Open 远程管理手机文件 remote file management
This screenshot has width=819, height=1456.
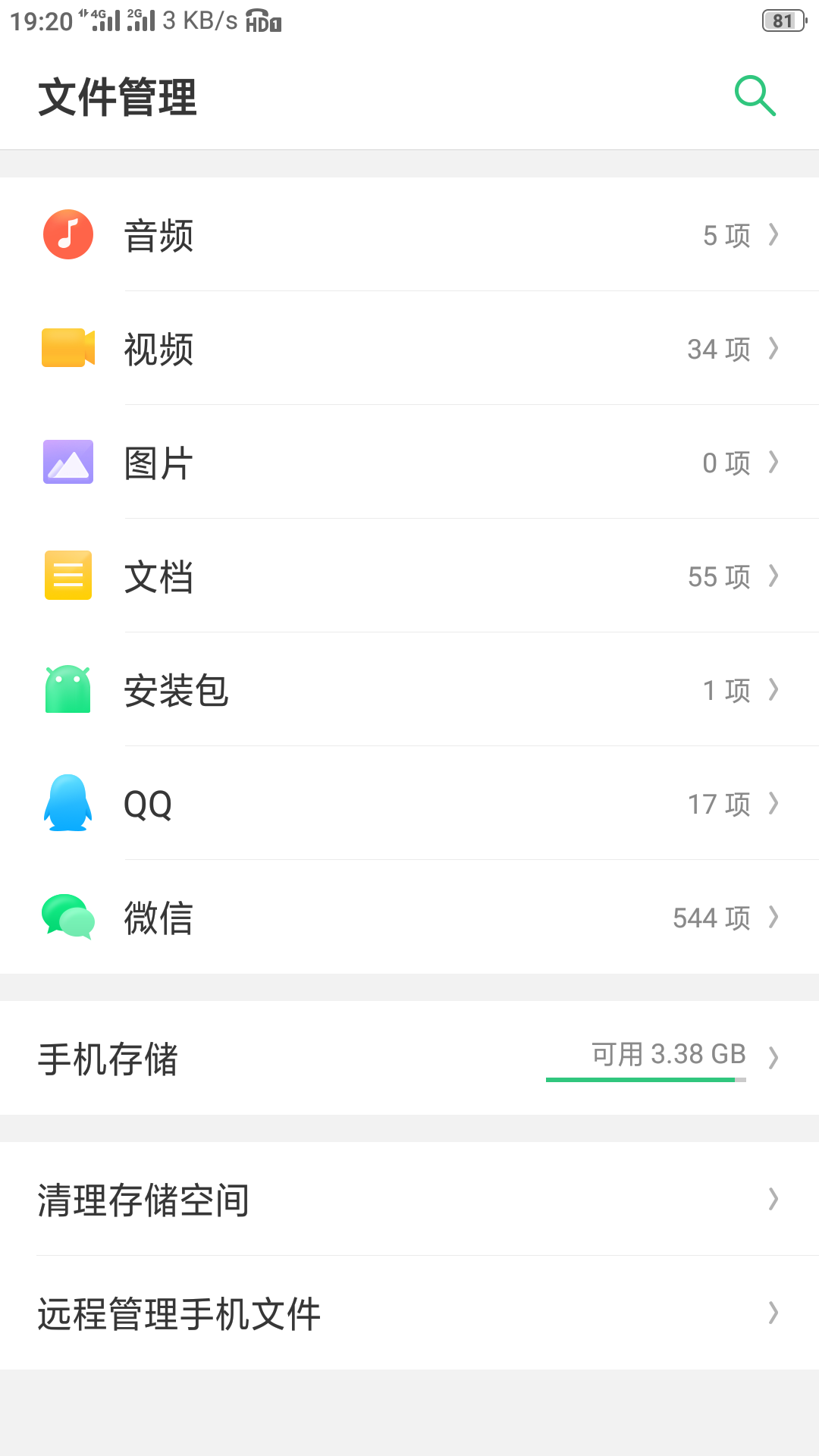point(409,1313)
